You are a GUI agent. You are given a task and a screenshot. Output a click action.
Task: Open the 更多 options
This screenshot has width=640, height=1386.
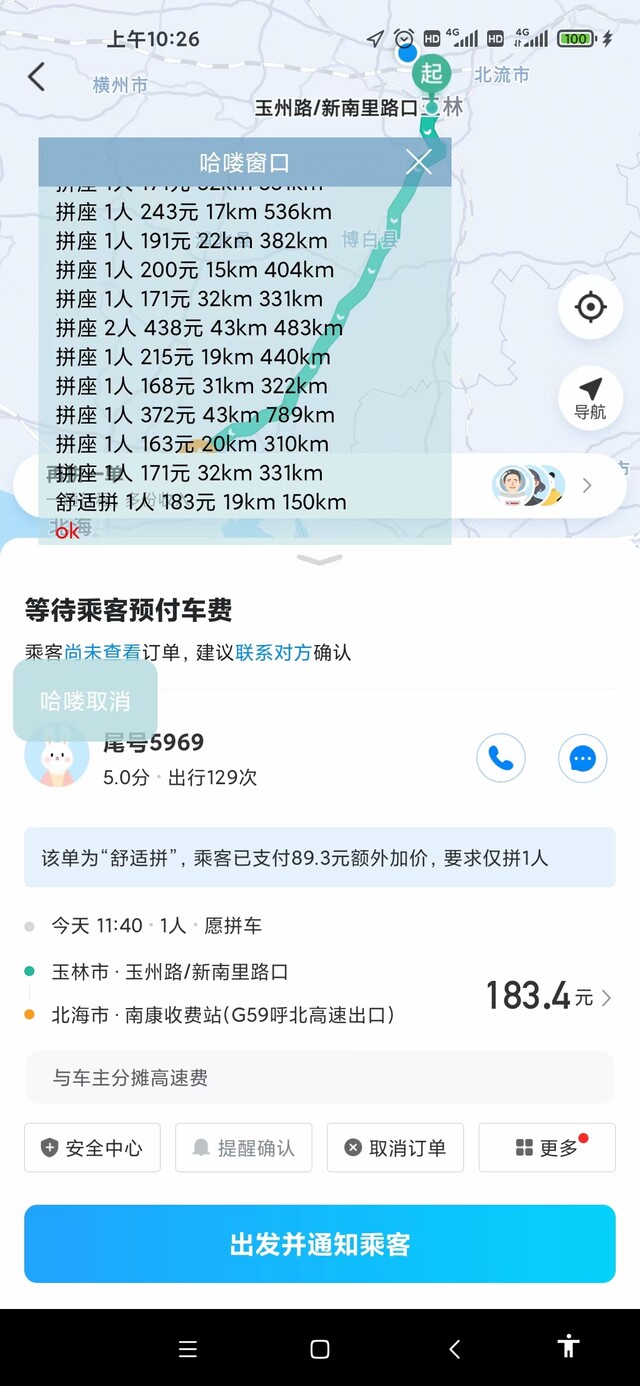547,1148
